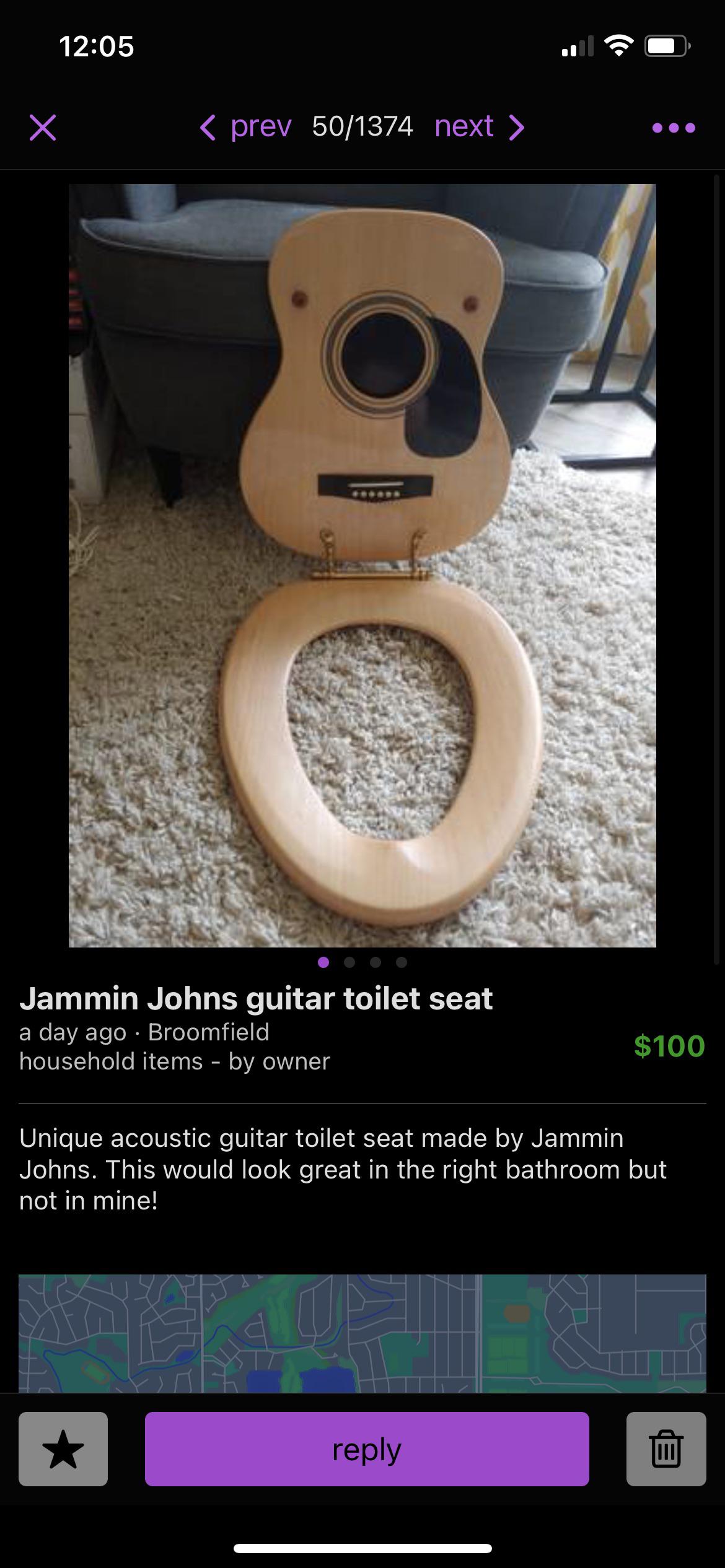Image resolution: width=725 pixels, height=1568 pixels.
Task: Open the guitar toilet seat photo
Action: pyautogui.click(x=362, y=565)
